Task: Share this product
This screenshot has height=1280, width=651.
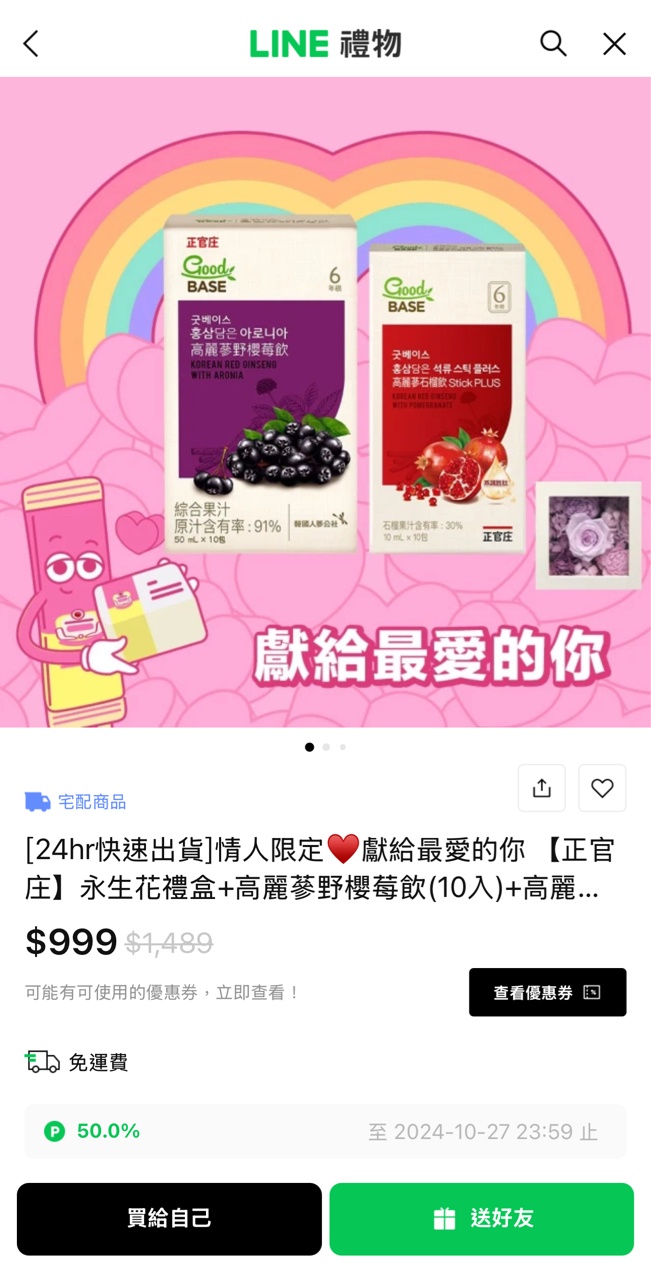Action: (x=542, y=788)
